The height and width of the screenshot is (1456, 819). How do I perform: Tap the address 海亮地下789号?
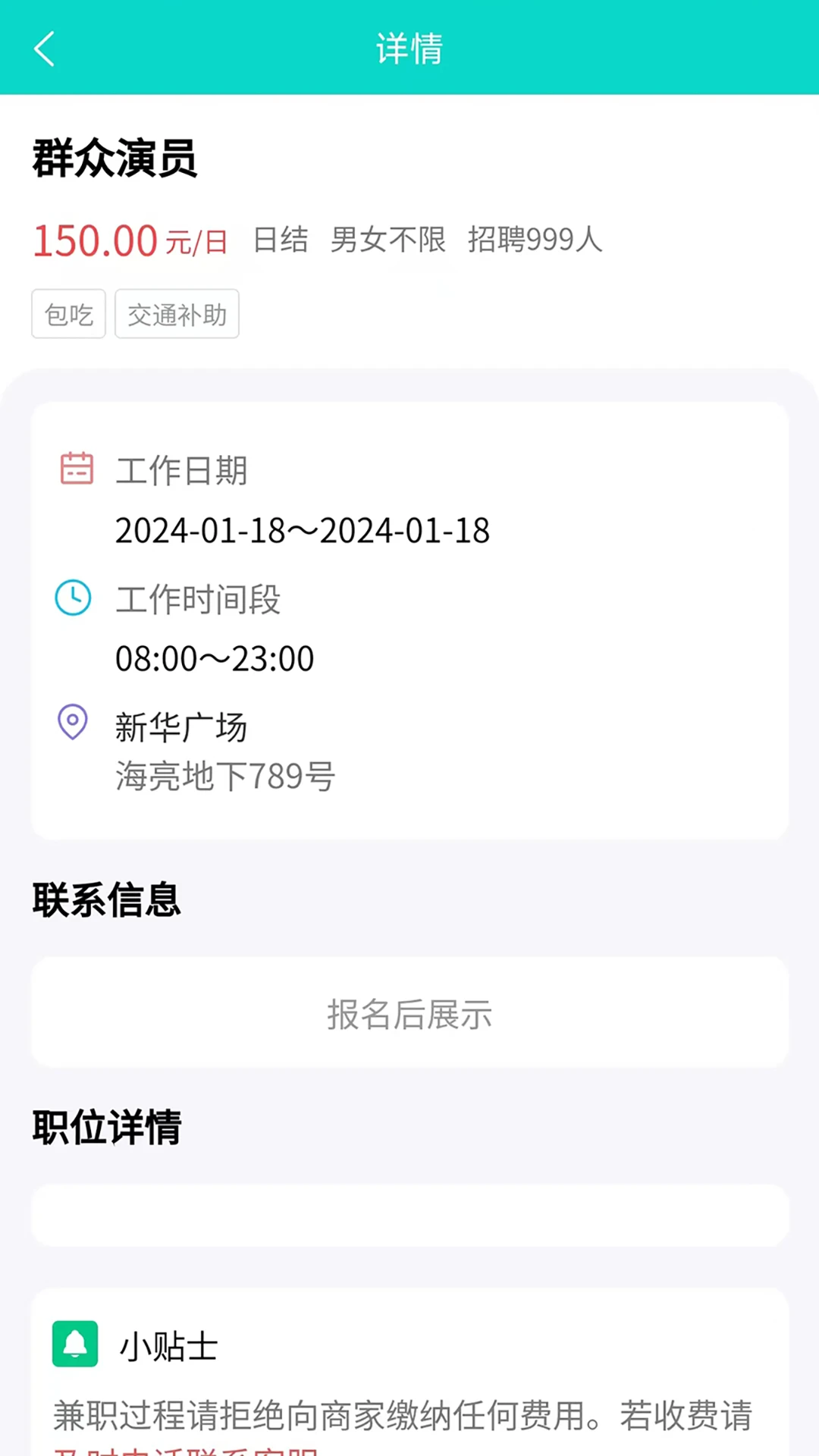tap(224, 775)
